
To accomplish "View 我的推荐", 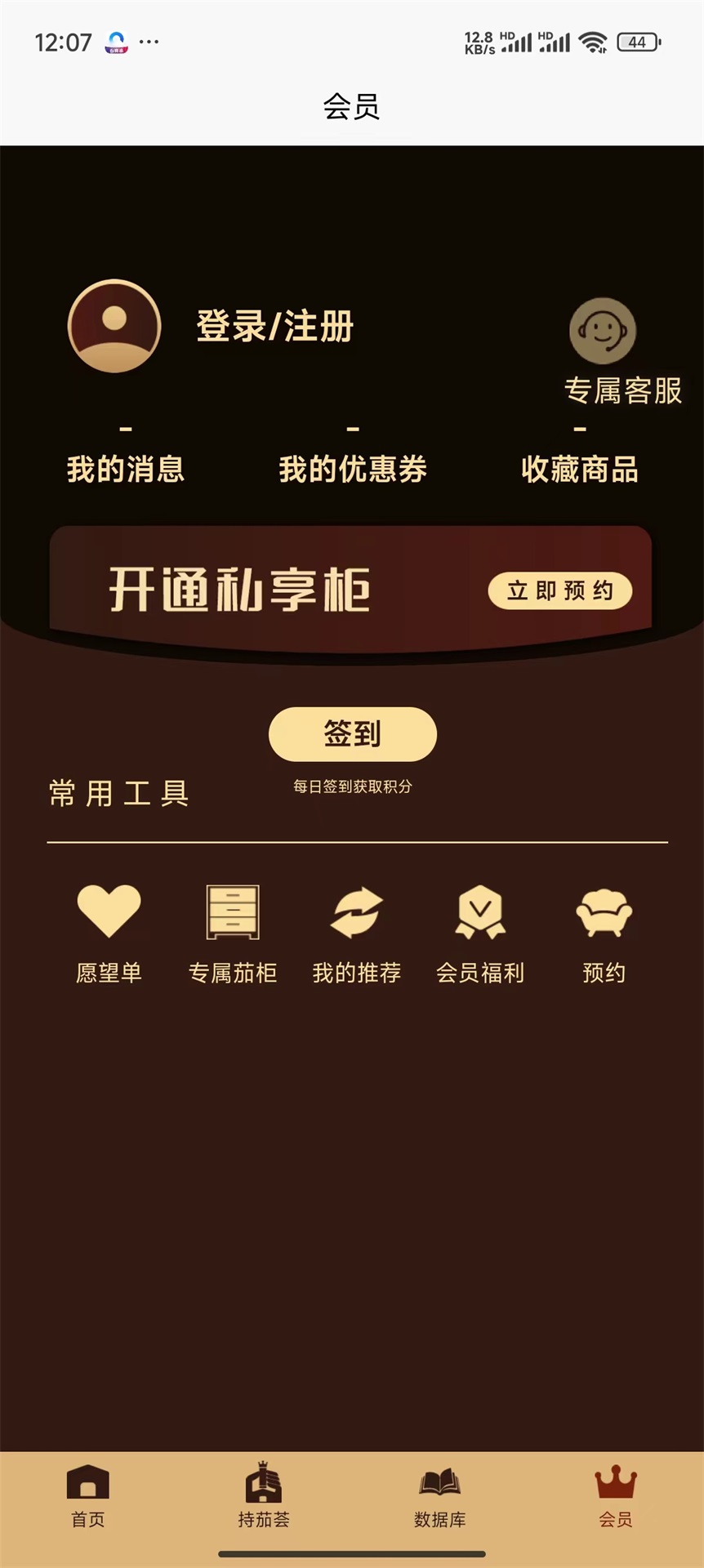I will tap(357, 933).
